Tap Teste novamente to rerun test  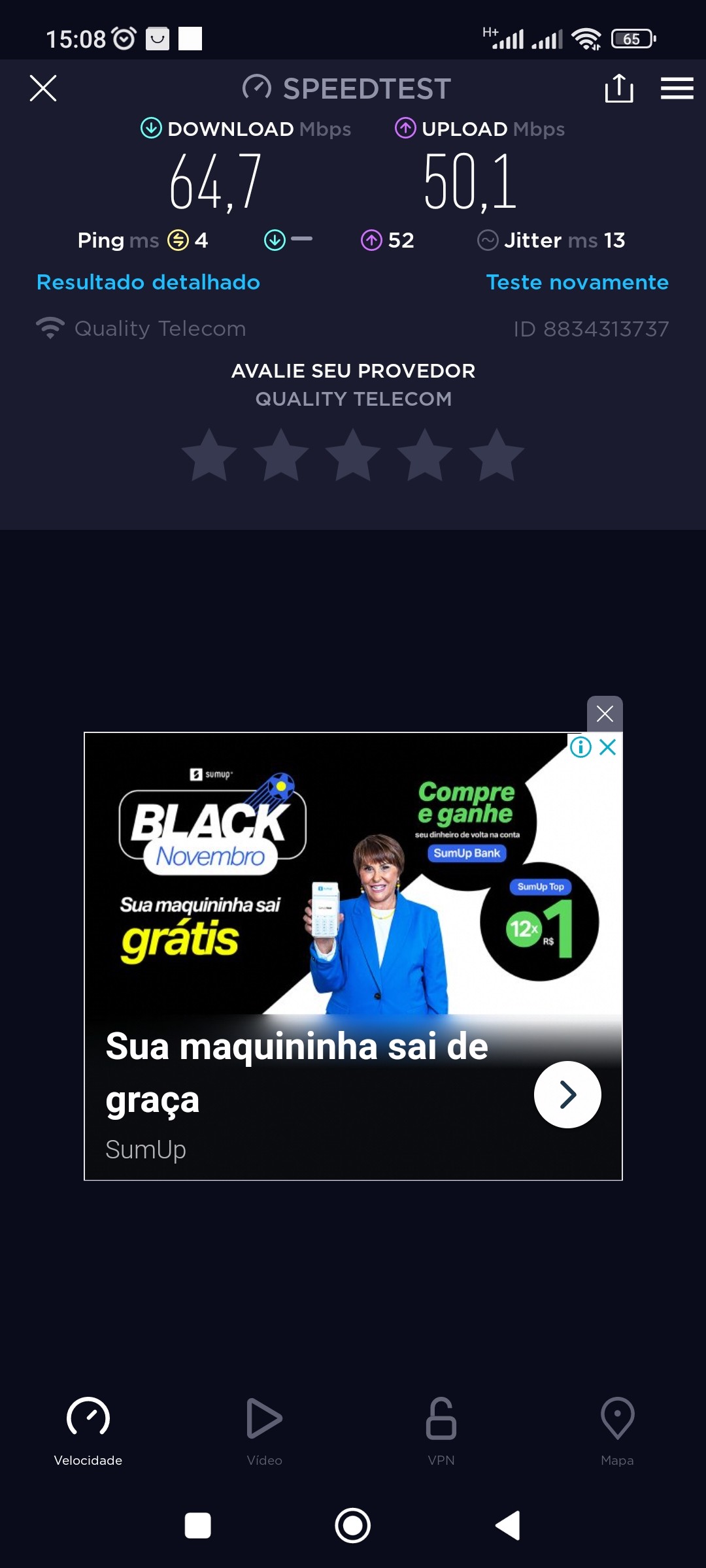[x=577, y=282]
